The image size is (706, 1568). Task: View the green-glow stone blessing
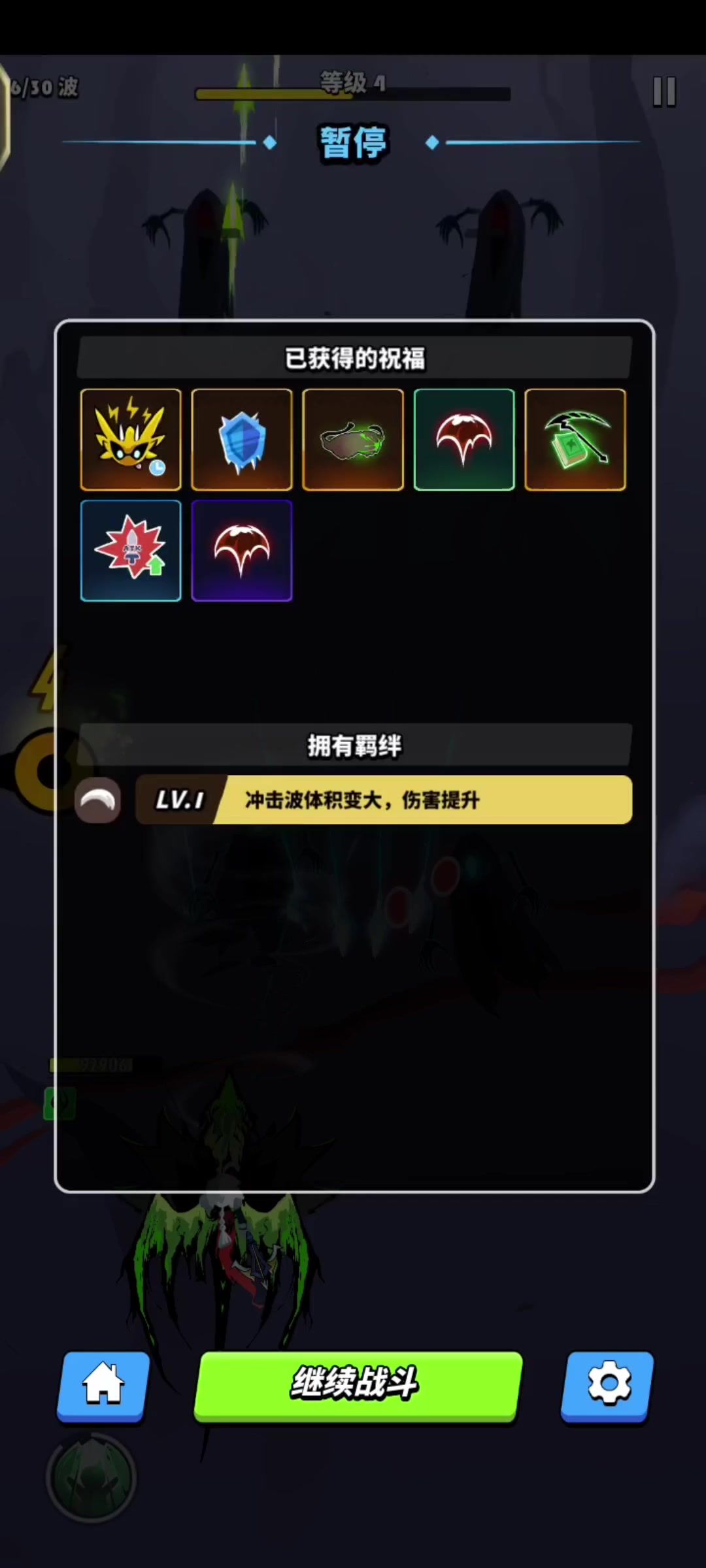[353, 440]
